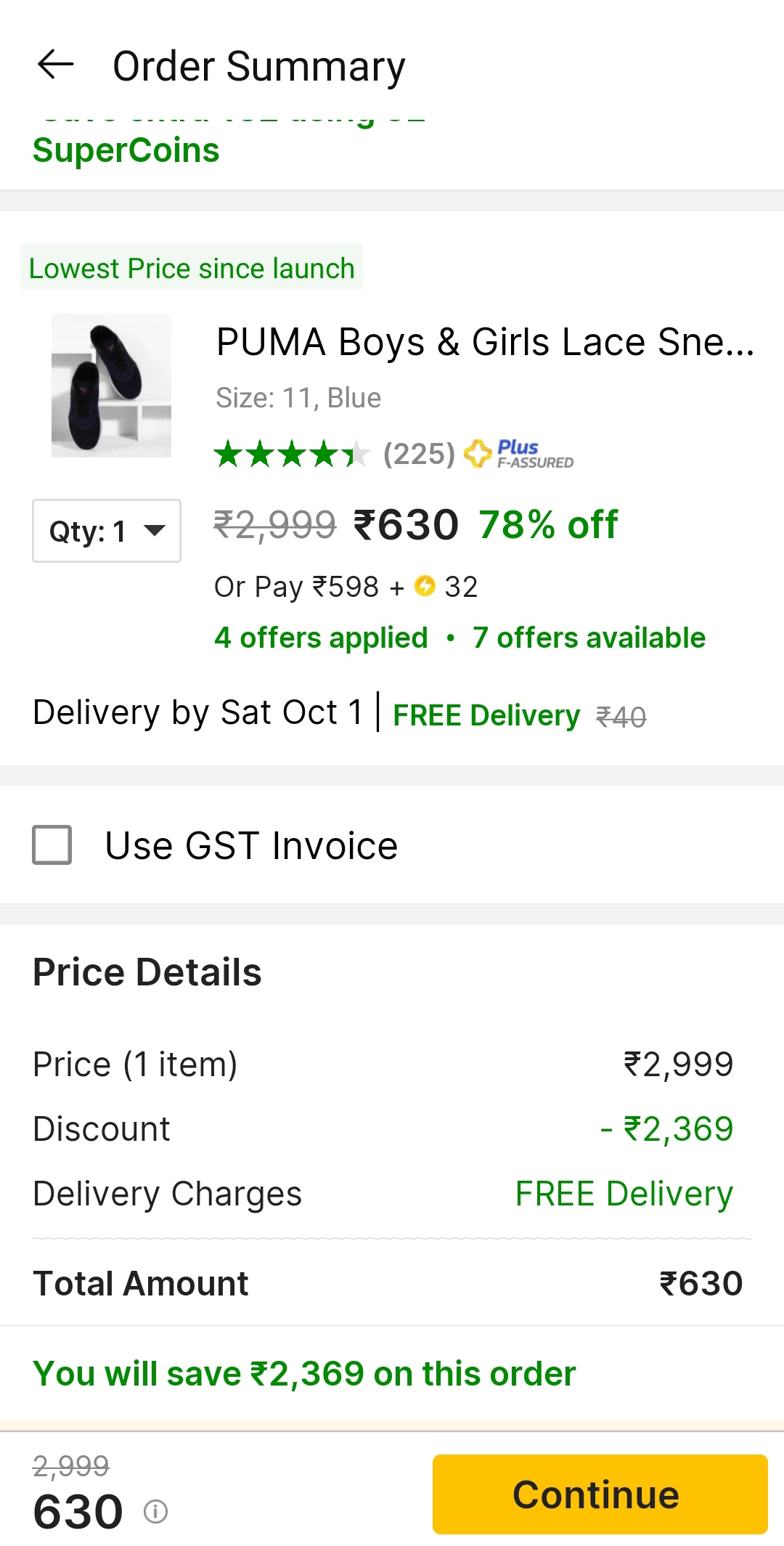Open the PUMA Boys & Girls Lace title
784x1546 pixels.
(x=485, y=342)
